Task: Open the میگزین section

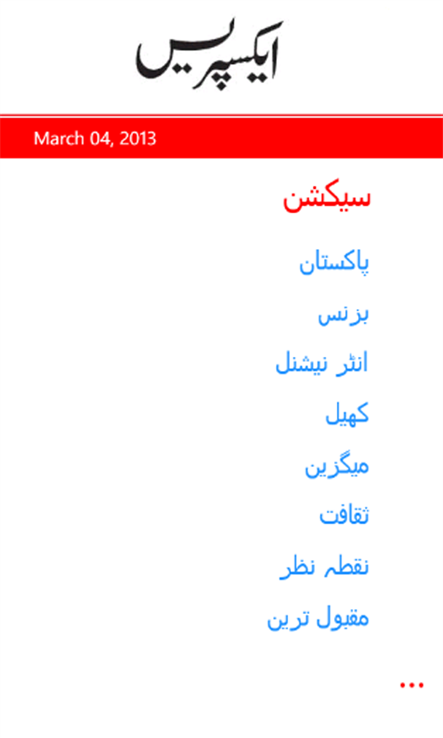Action: (x=337, y=467)
